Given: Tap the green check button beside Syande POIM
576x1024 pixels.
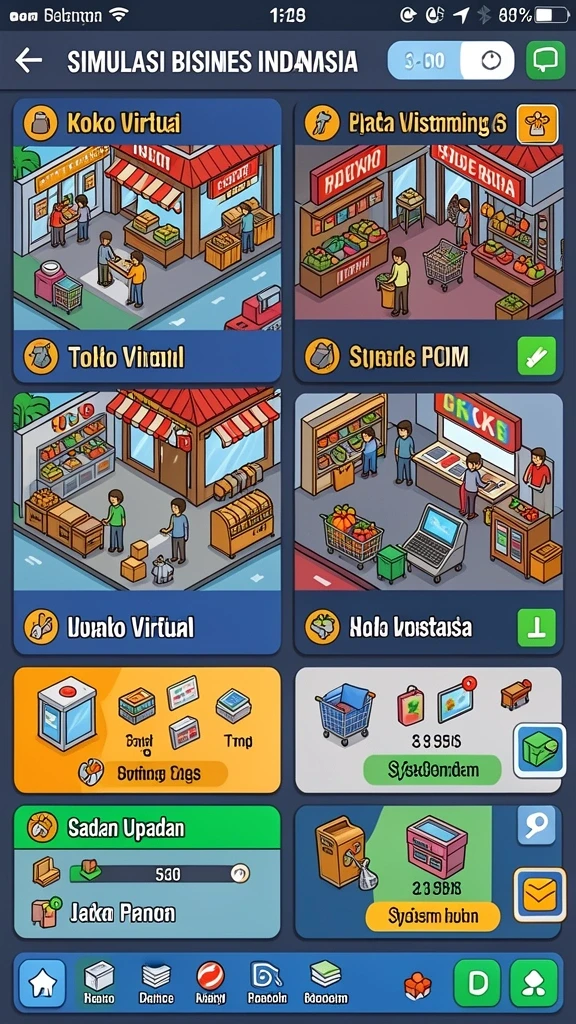Looking at the screenshot, I should (x=536, y=356).
